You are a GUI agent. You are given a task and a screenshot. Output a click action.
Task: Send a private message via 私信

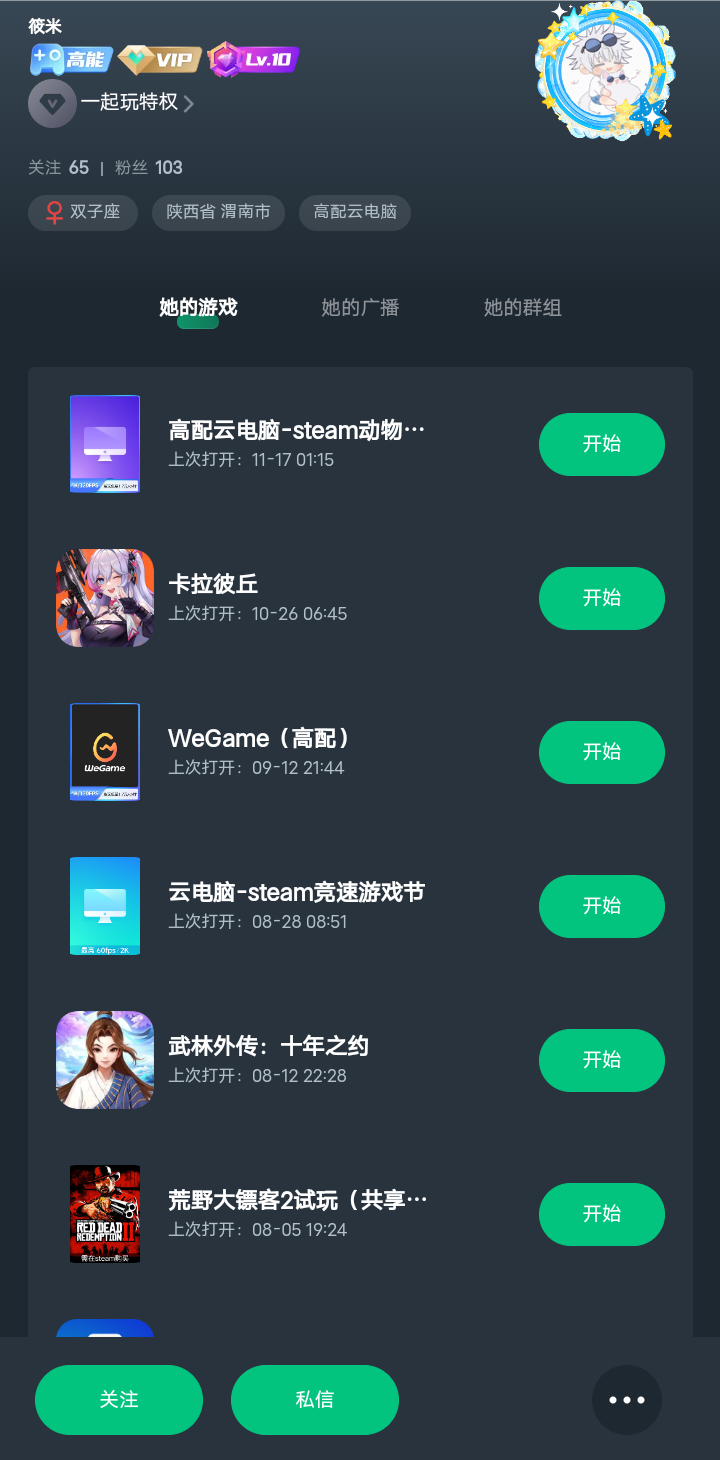click(x=315, y=1400)
